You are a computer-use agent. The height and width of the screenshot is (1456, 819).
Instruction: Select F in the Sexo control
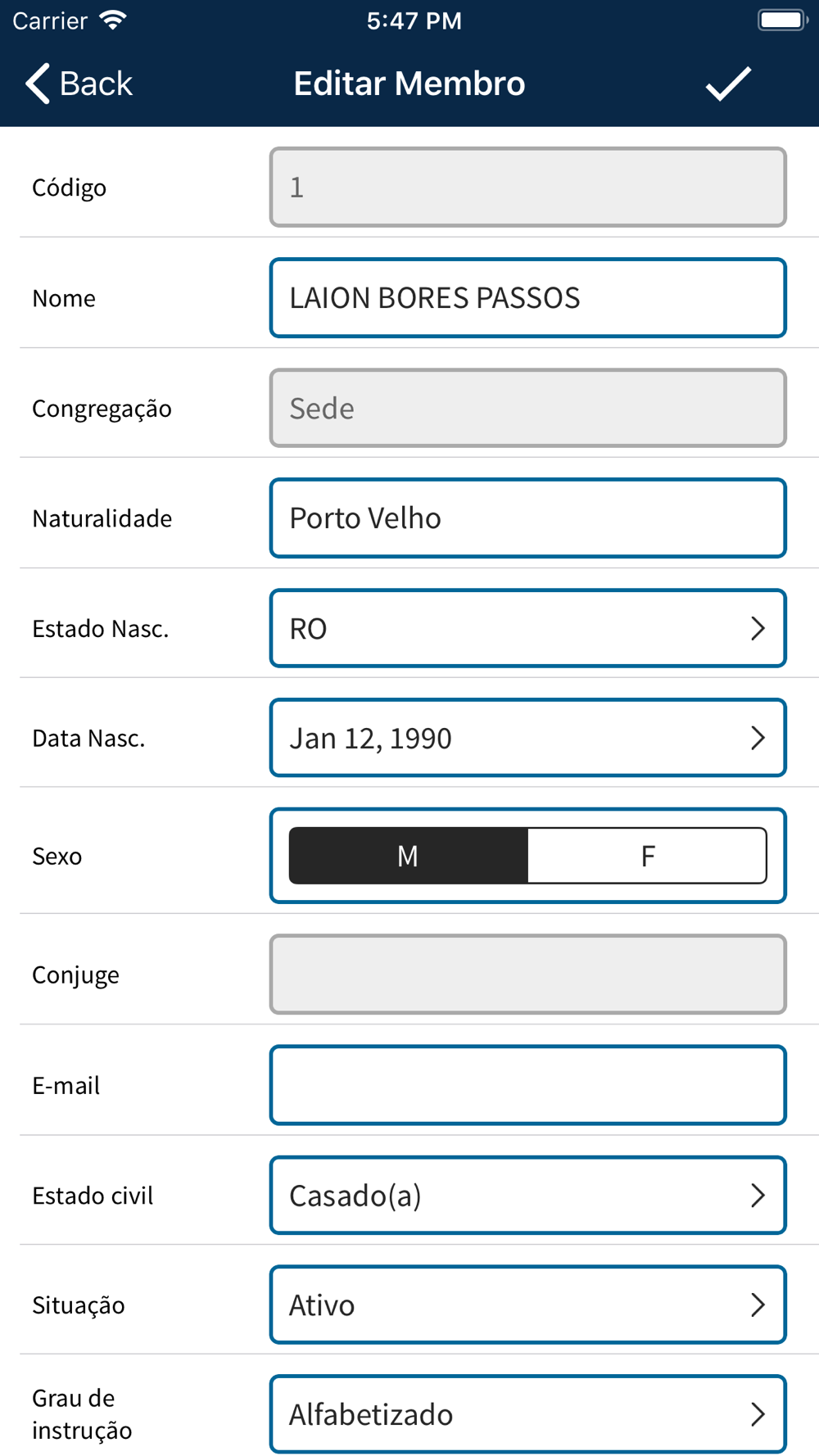(x=648, y=856)
